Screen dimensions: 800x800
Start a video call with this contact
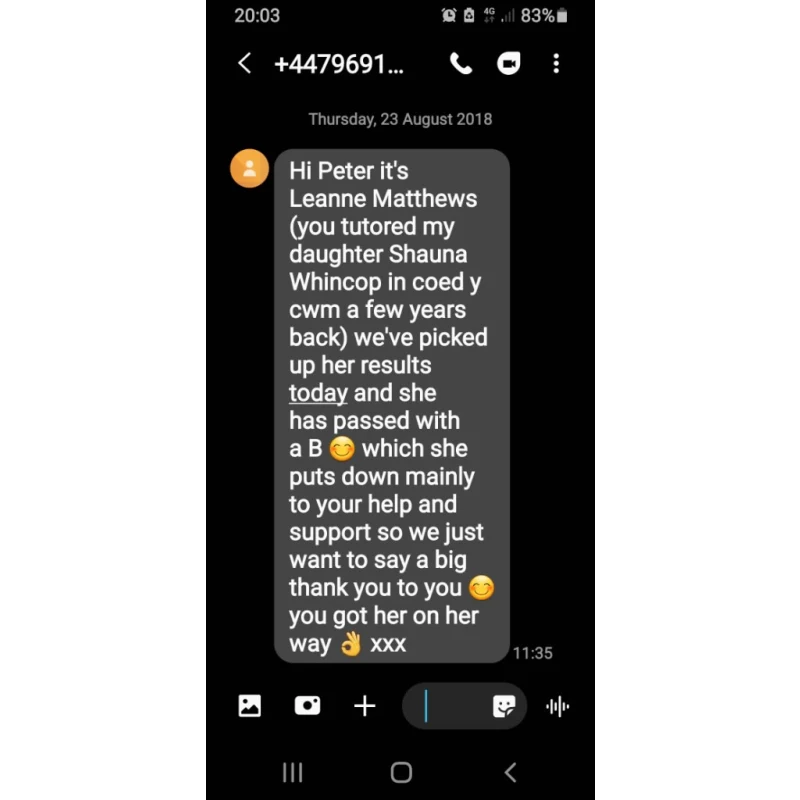coord(509,64)
